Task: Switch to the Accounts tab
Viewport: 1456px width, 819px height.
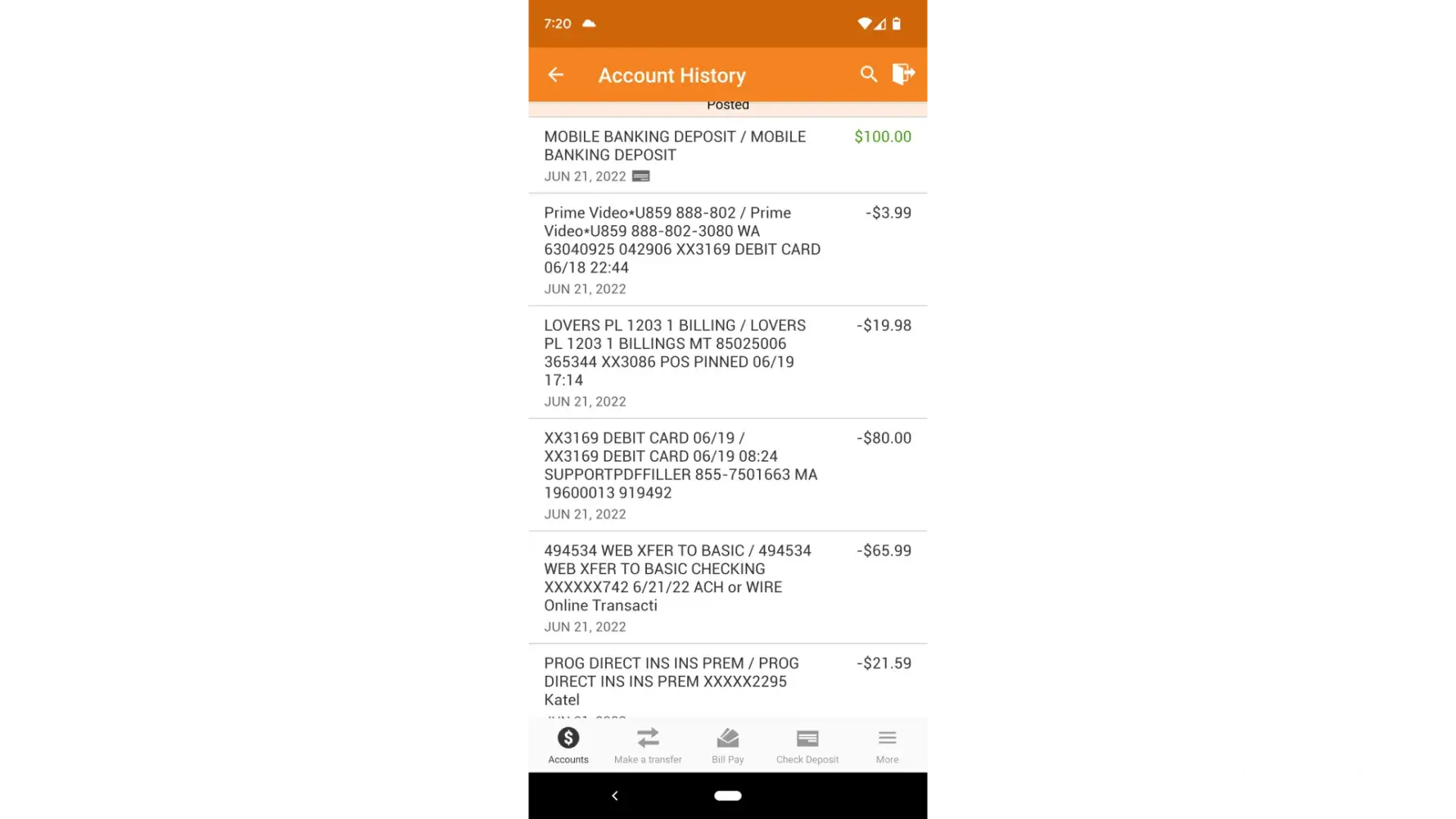Action: point(568,745)
